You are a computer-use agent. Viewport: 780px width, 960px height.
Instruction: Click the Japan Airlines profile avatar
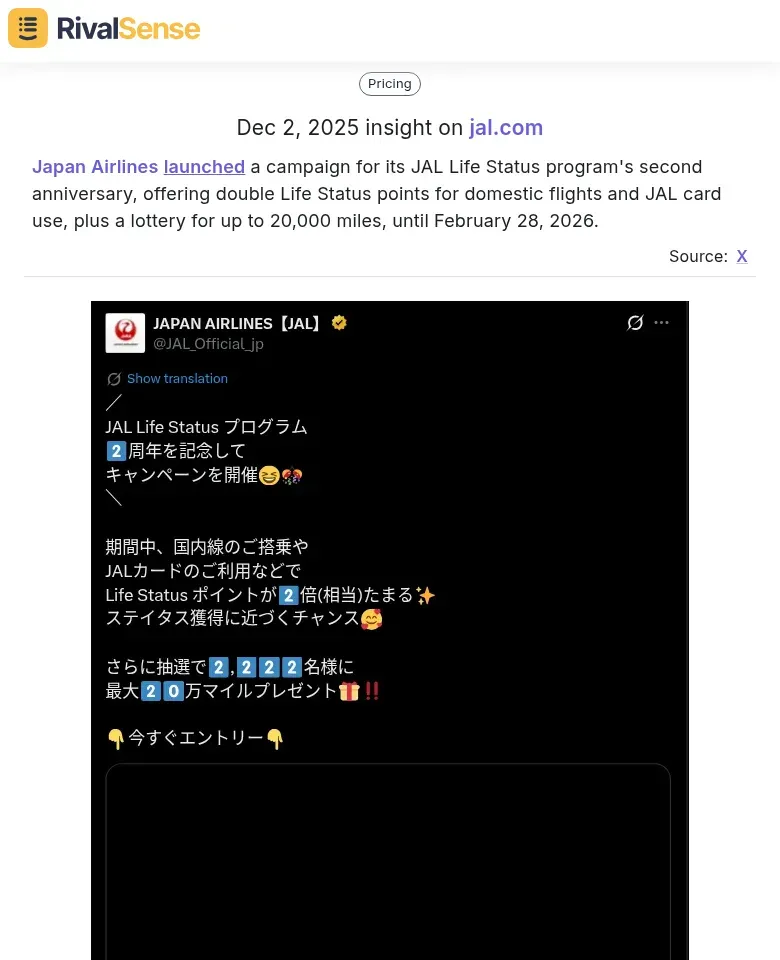coord(125,333)
